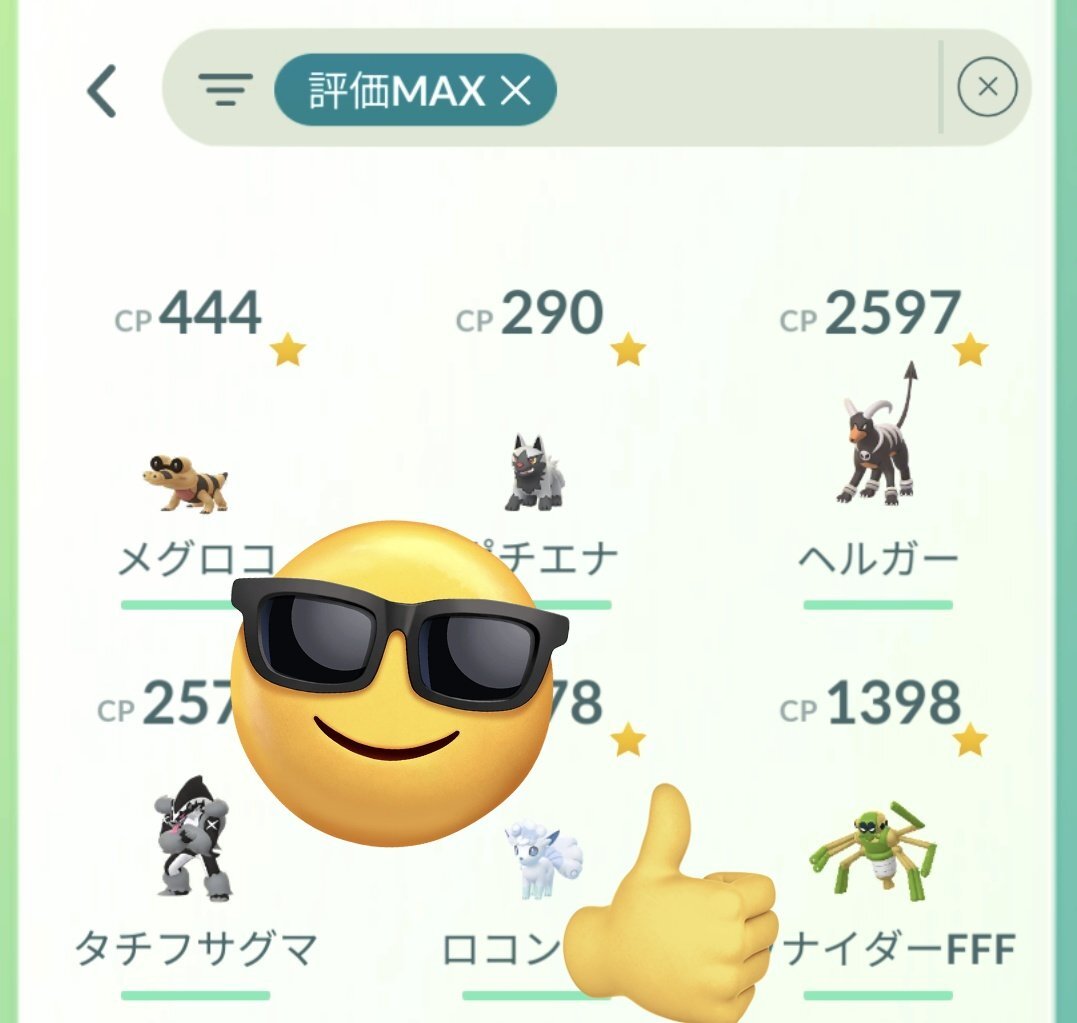Go back using the arrow

coord(101,91)
